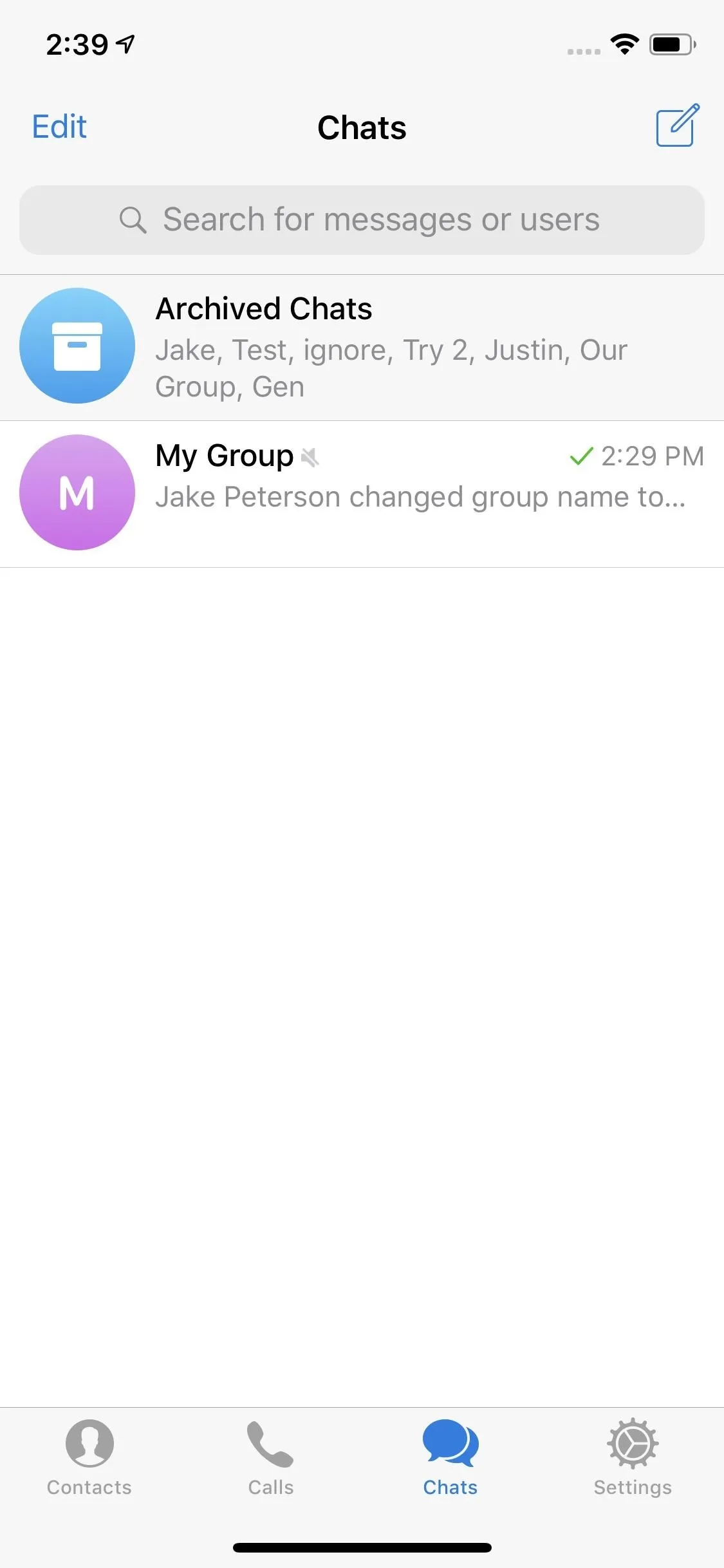Screen dimensions: 724x1568
Task: Open the Settings tab
Action: coord(633,1459)
